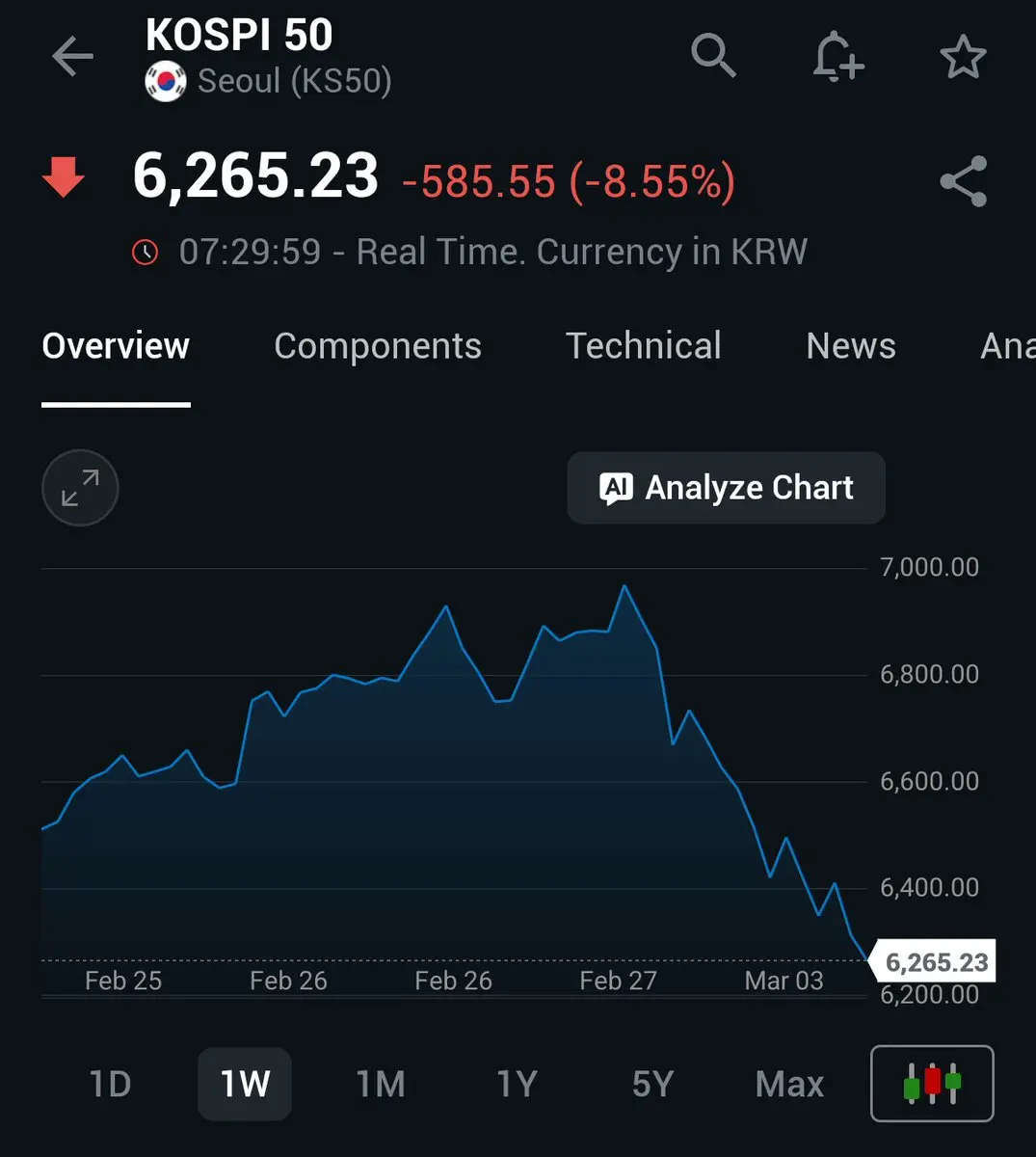Screen dimensions: 1036x1157
Task: Expand the chart to fullscreen
Action: tap(80, 488)
